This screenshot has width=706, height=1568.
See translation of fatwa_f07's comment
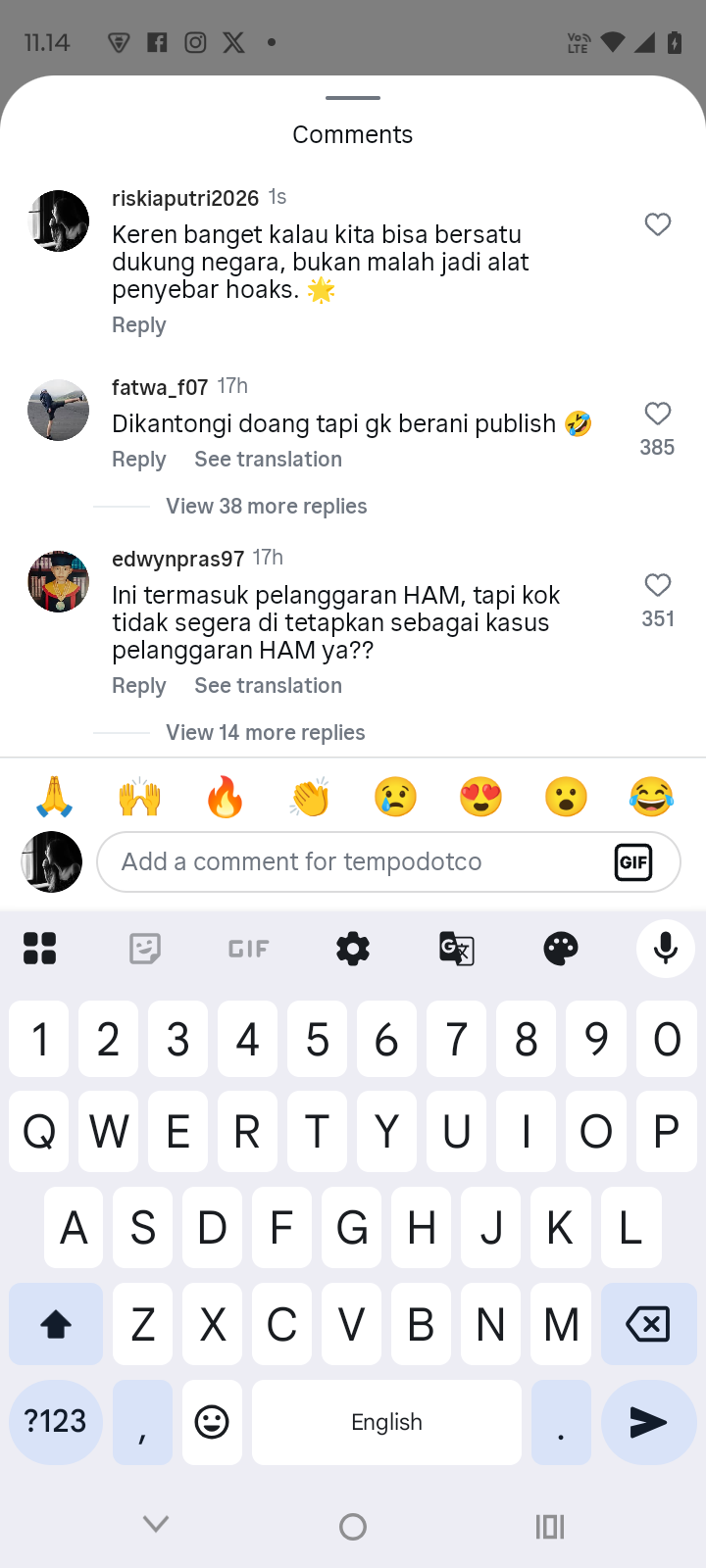coord(268,460)
